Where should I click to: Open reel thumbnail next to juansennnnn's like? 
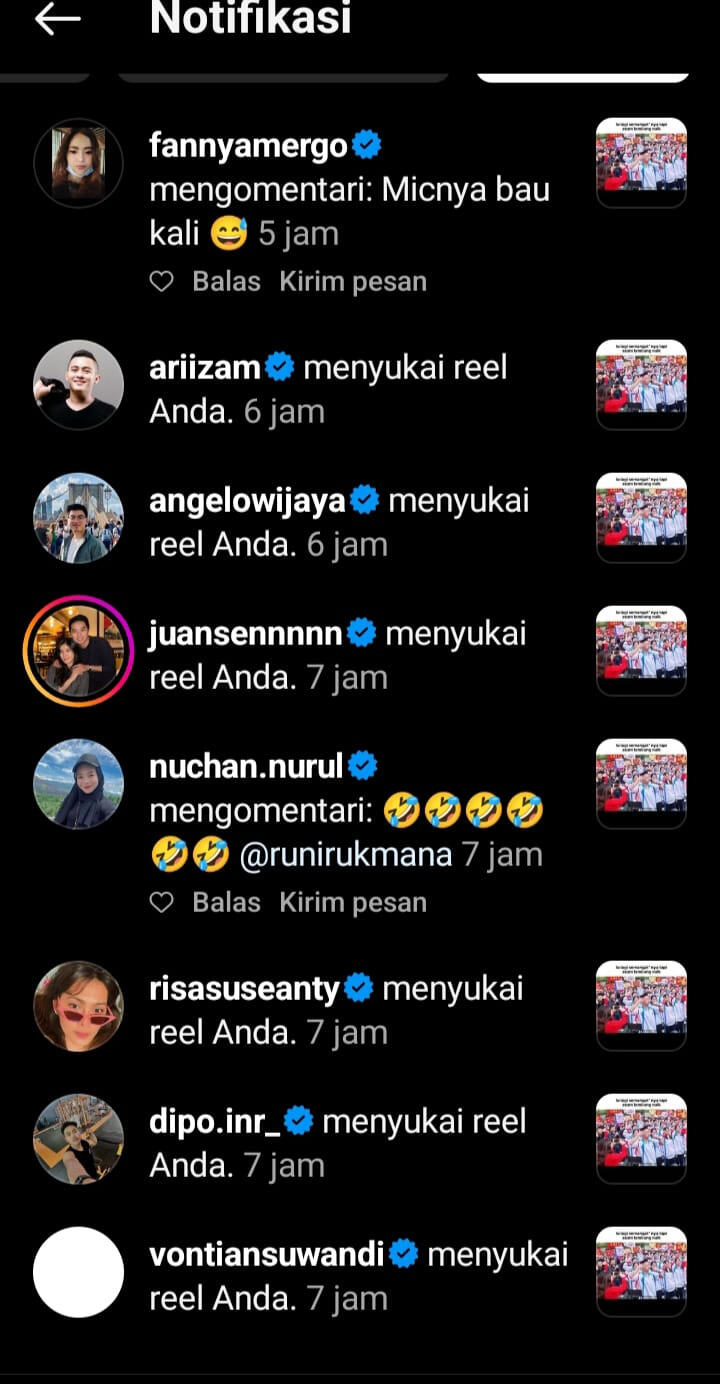coord(641,651)
